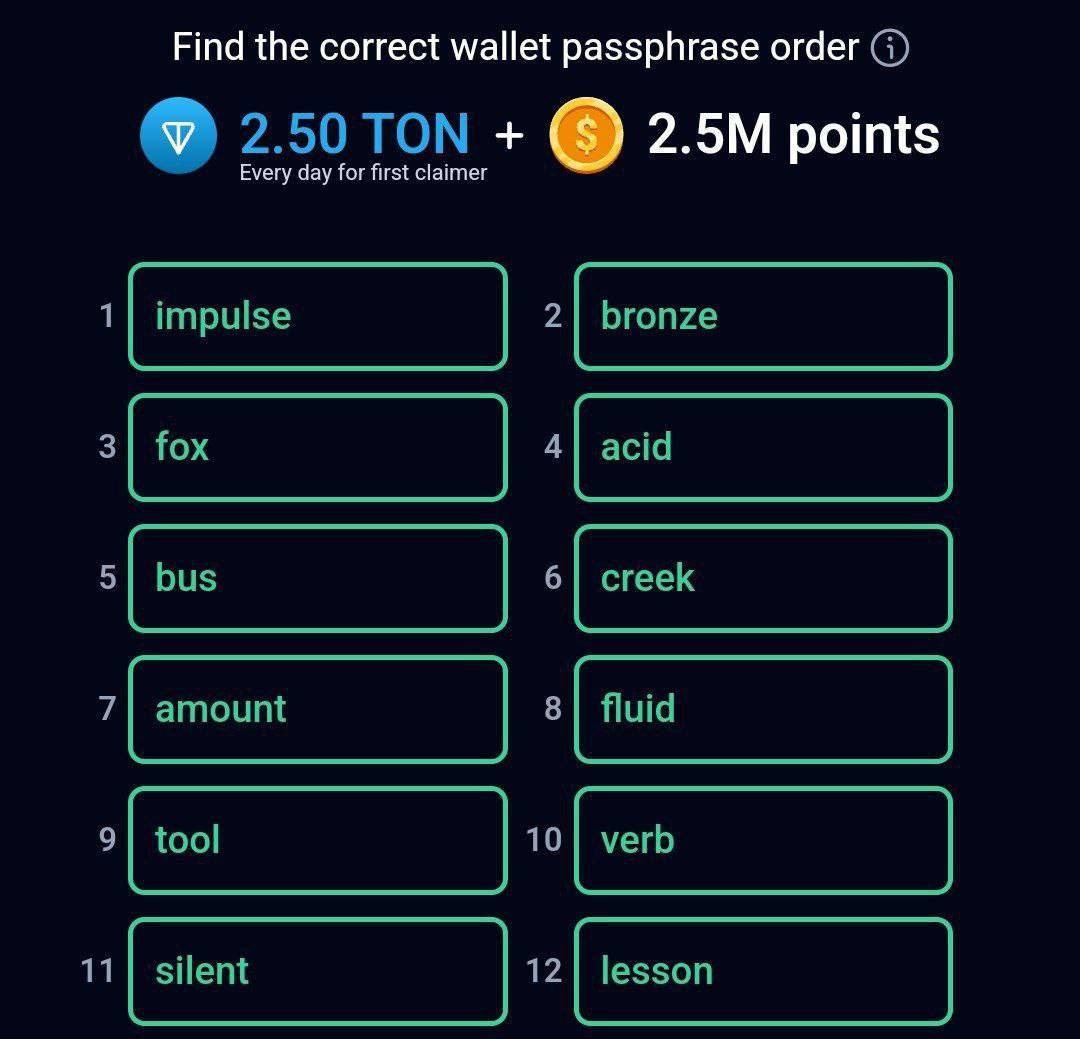This screenshot has width=1080, height=1039.
Task: Tap the 'bronze' word box
Action: tap(763, 316)
